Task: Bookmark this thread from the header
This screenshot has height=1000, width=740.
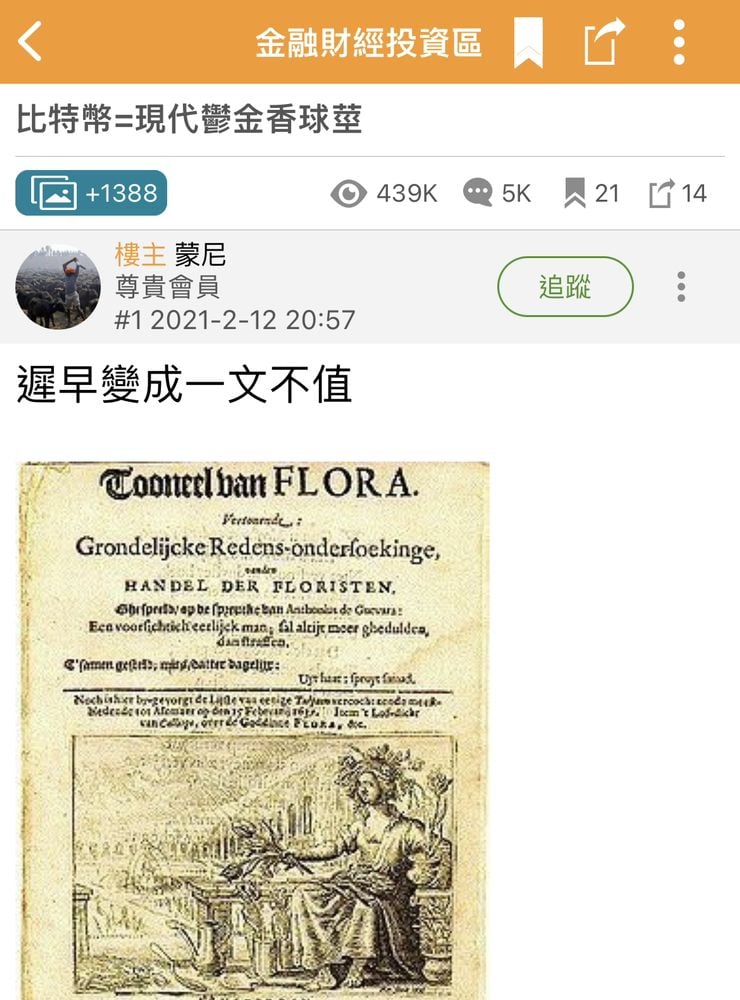Action: click(528, 42)
